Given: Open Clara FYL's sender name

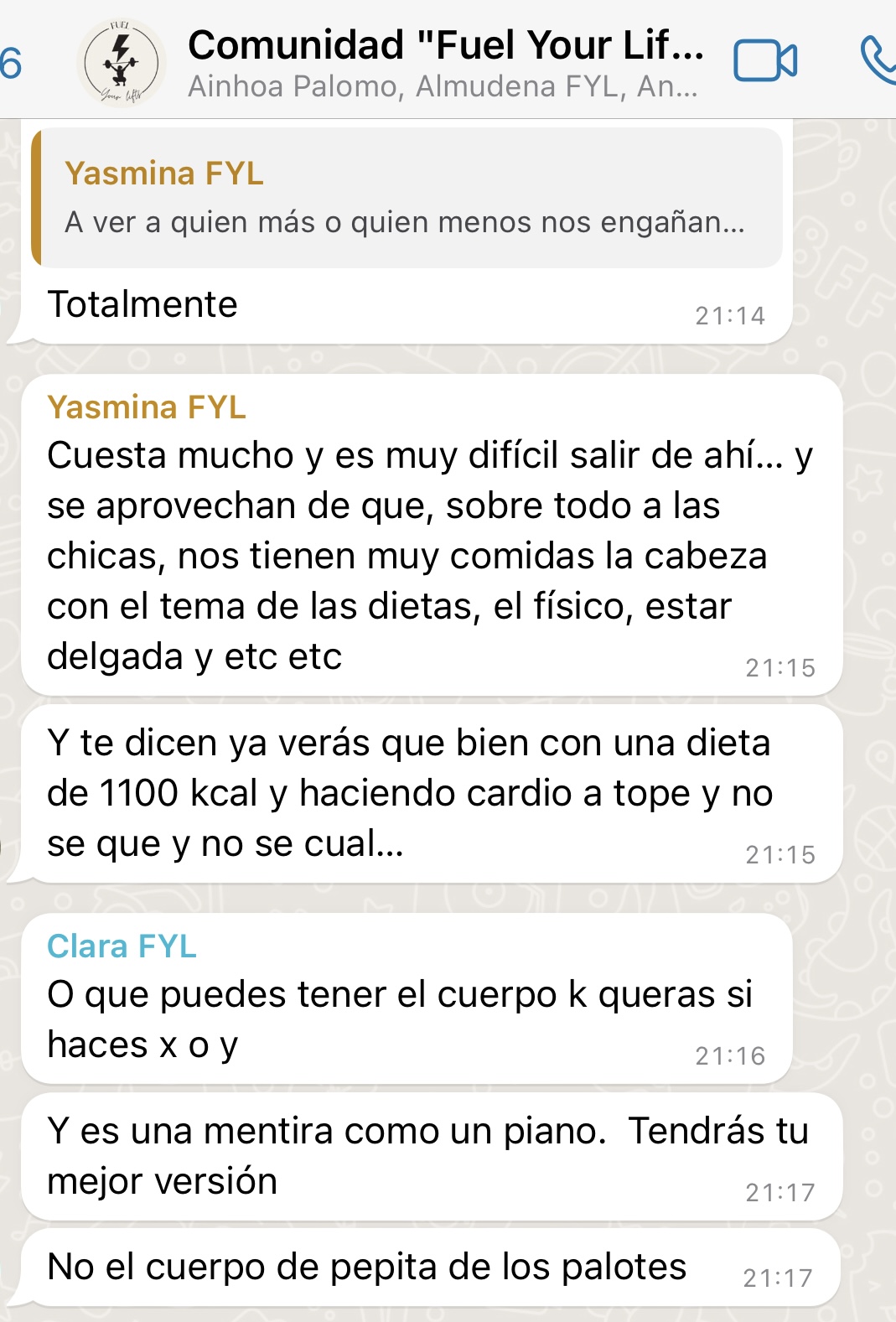Looking at the screenshot, I should pos(122,946).
